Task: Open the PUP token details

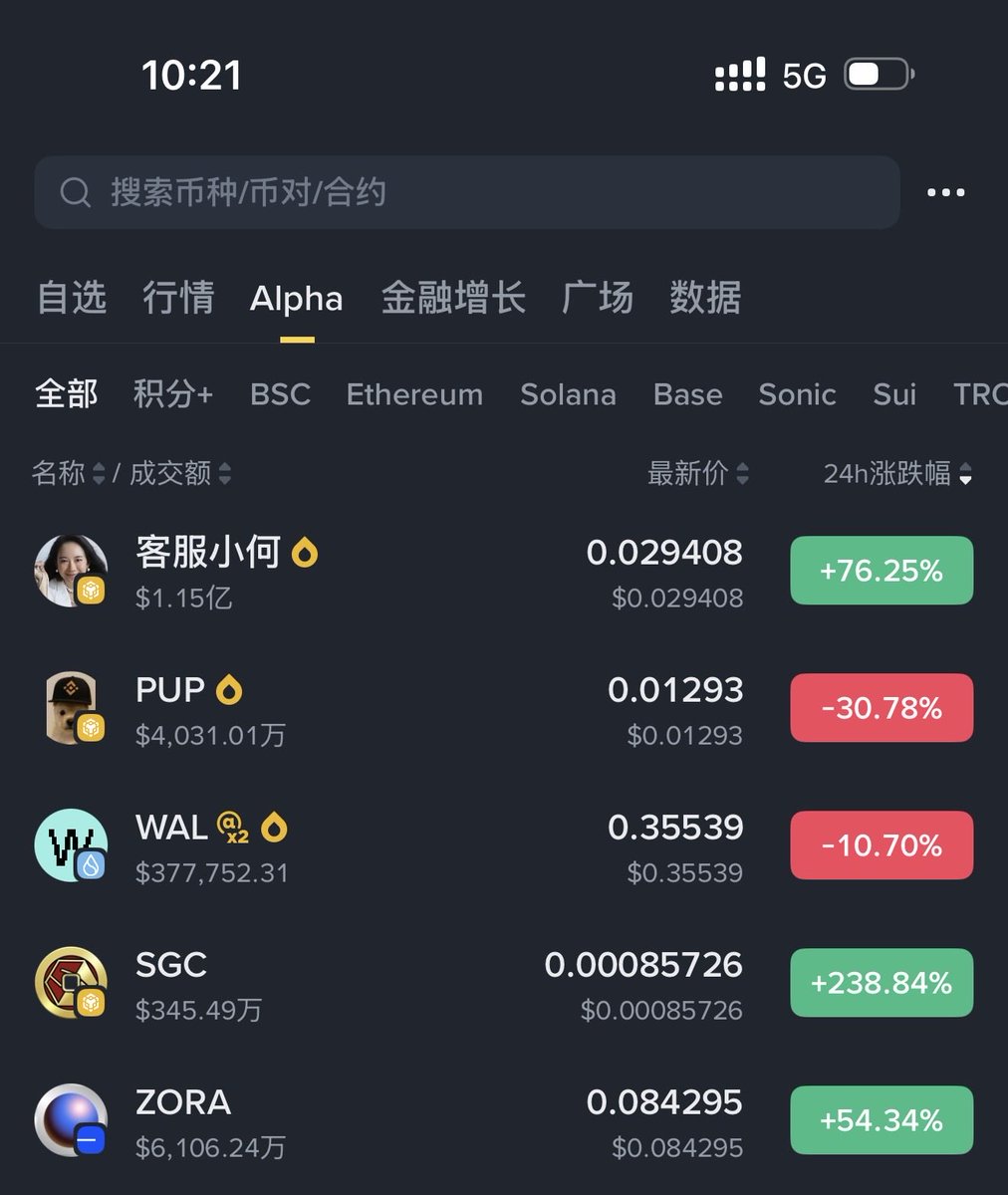Action: (398, 708)
